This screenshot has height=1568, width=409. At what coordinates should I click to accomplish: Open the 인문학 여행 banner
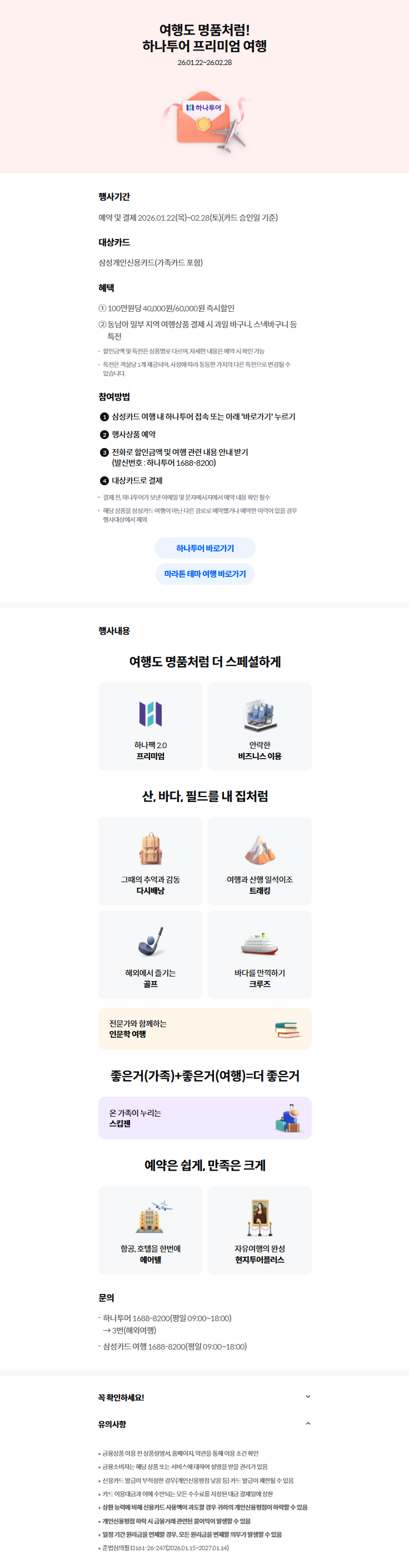pos(205,1029)
